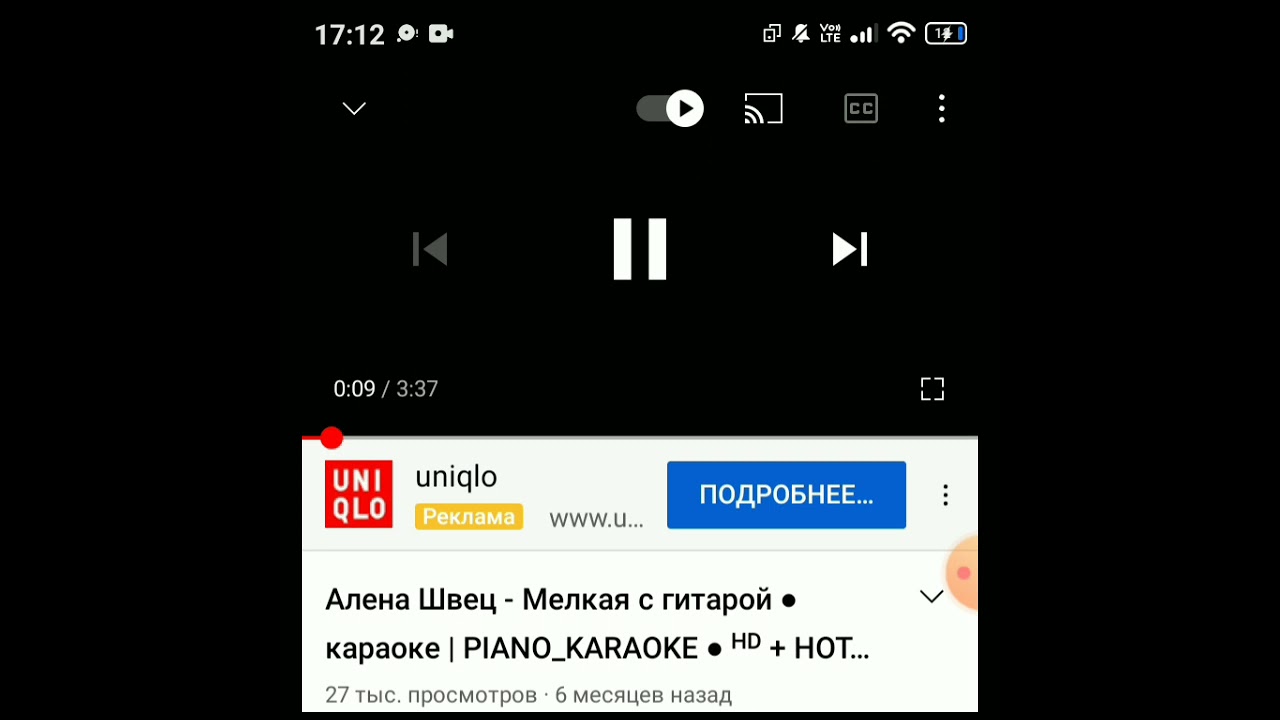Open the Uniqlo ad options menu

[x=945, y=495]
